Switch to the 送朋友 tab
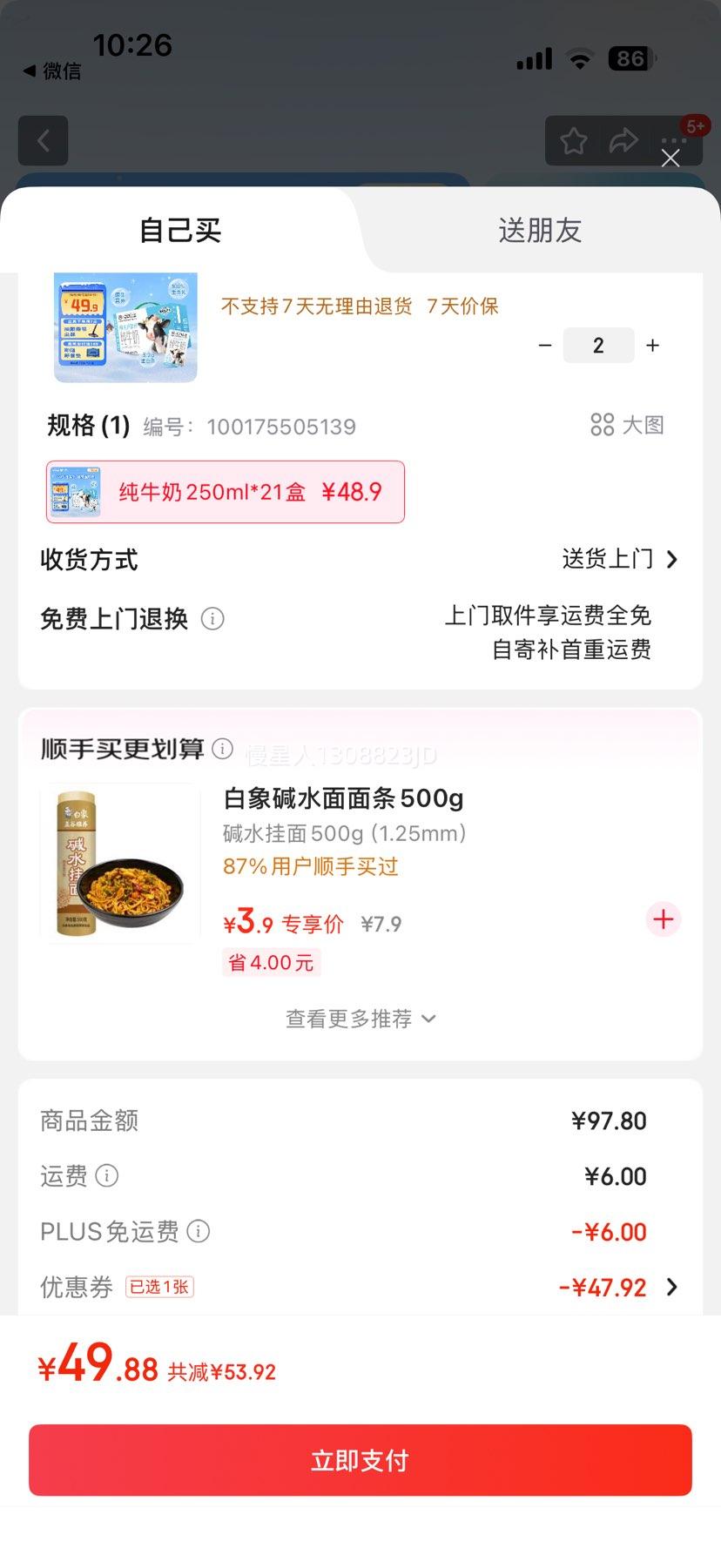Screen dimensions: 721x1568 540,231
